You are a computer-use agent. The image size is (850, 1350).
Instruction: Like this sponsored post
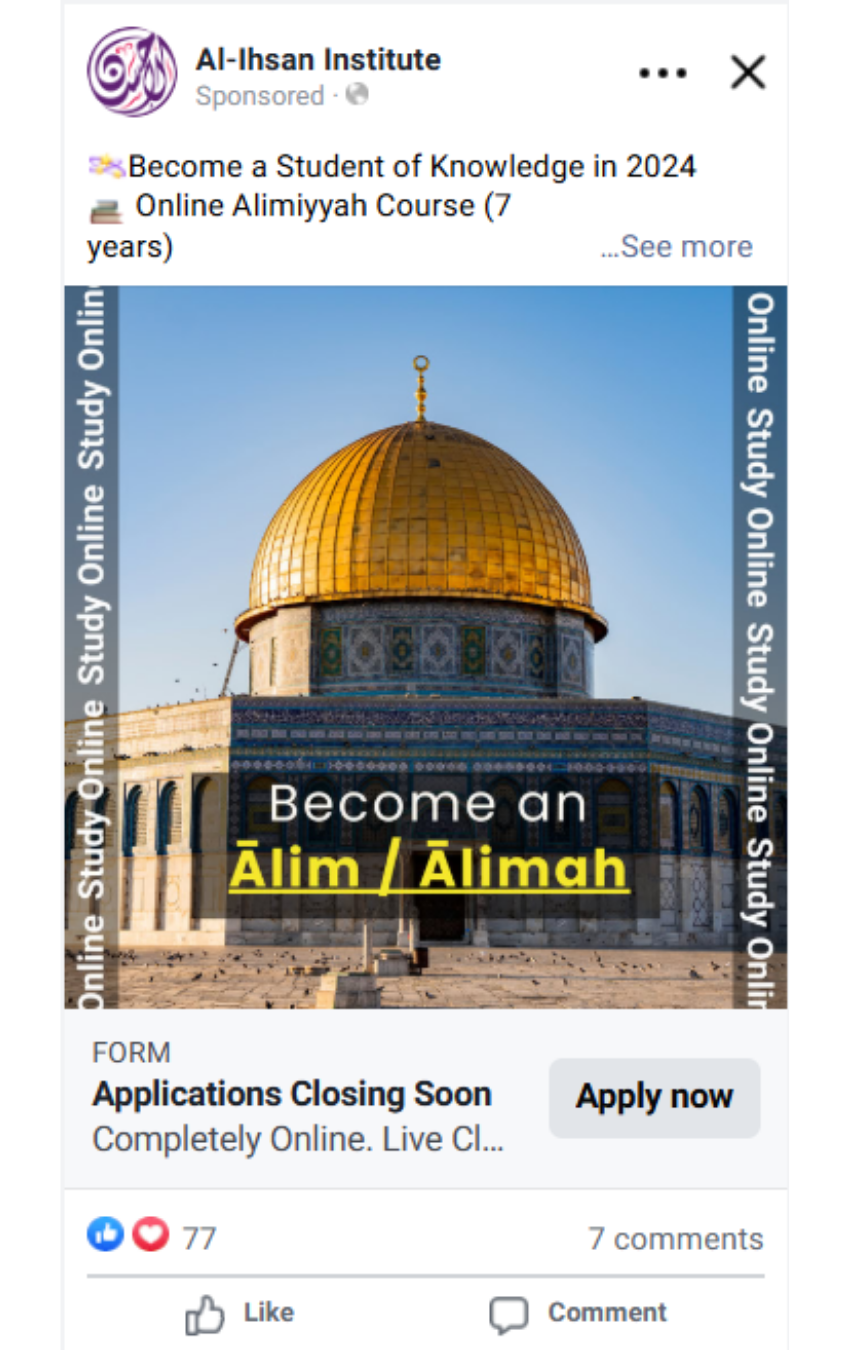[x=240, y=1313]
